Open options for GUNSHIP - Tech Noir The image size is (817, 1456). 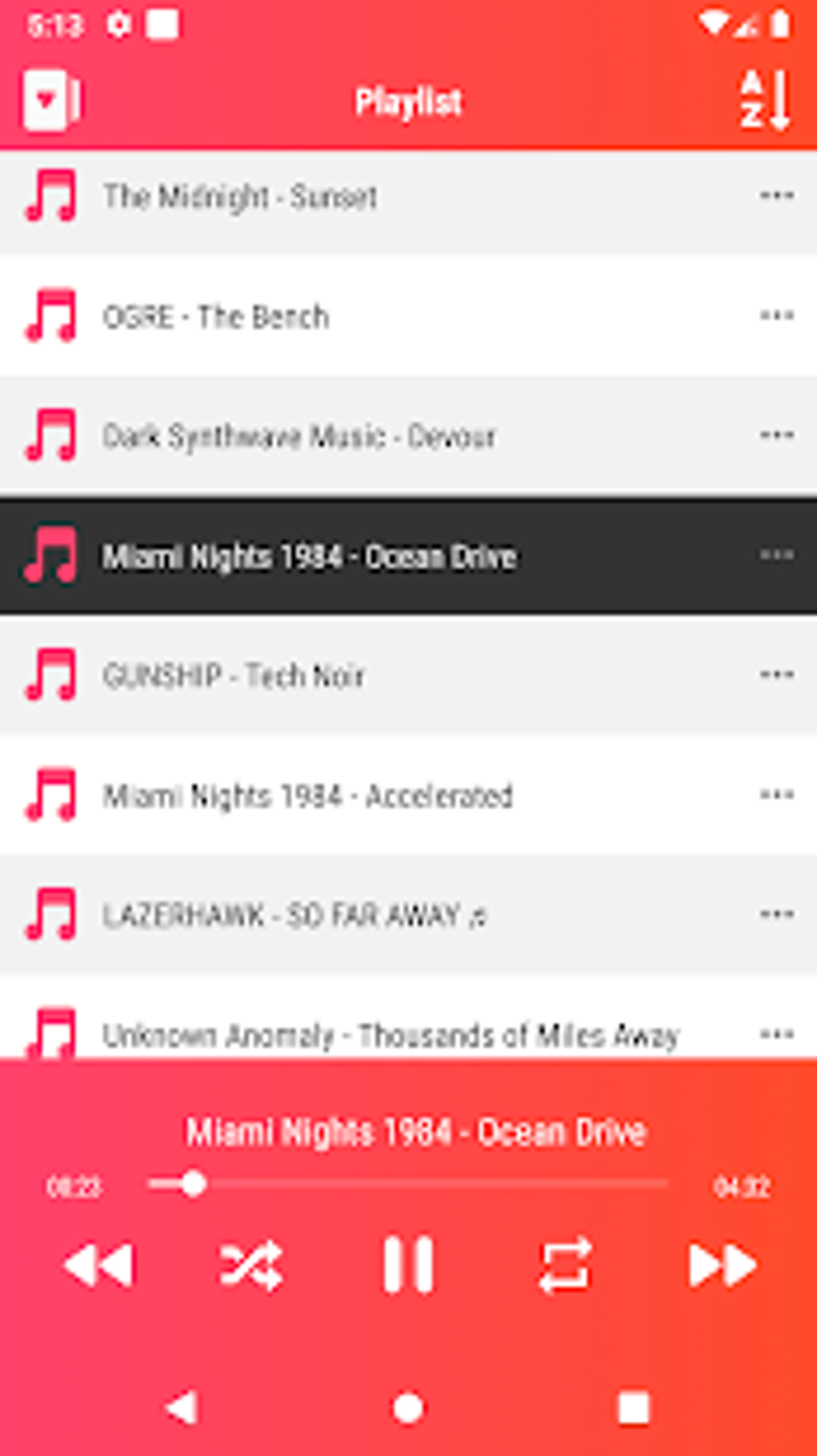pos(776,675)
